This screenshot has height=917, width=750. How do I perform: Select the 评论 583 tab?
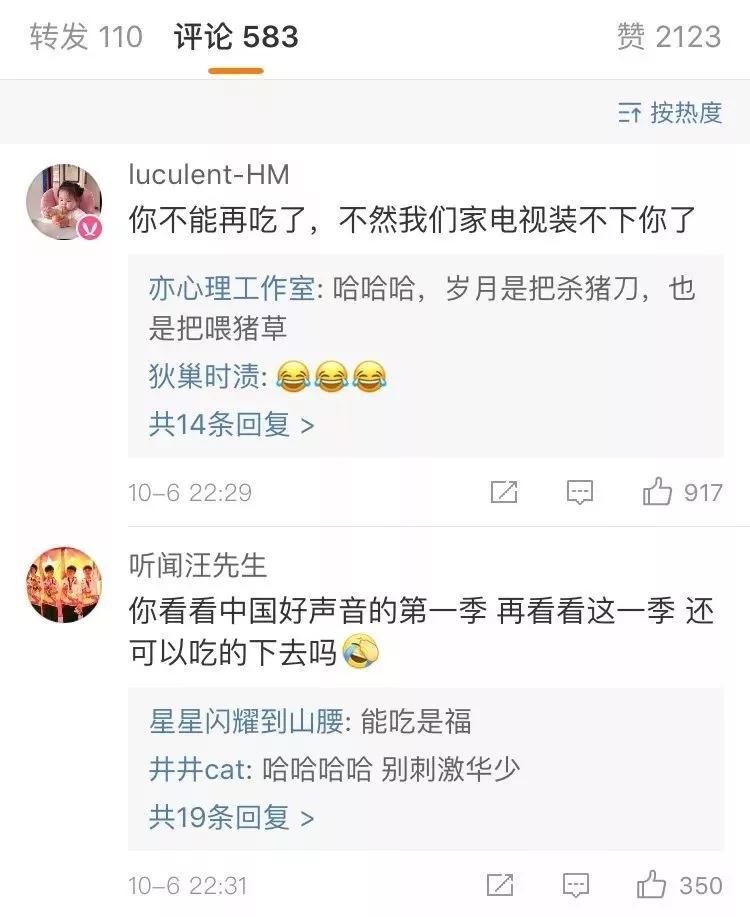coord(236,37)
